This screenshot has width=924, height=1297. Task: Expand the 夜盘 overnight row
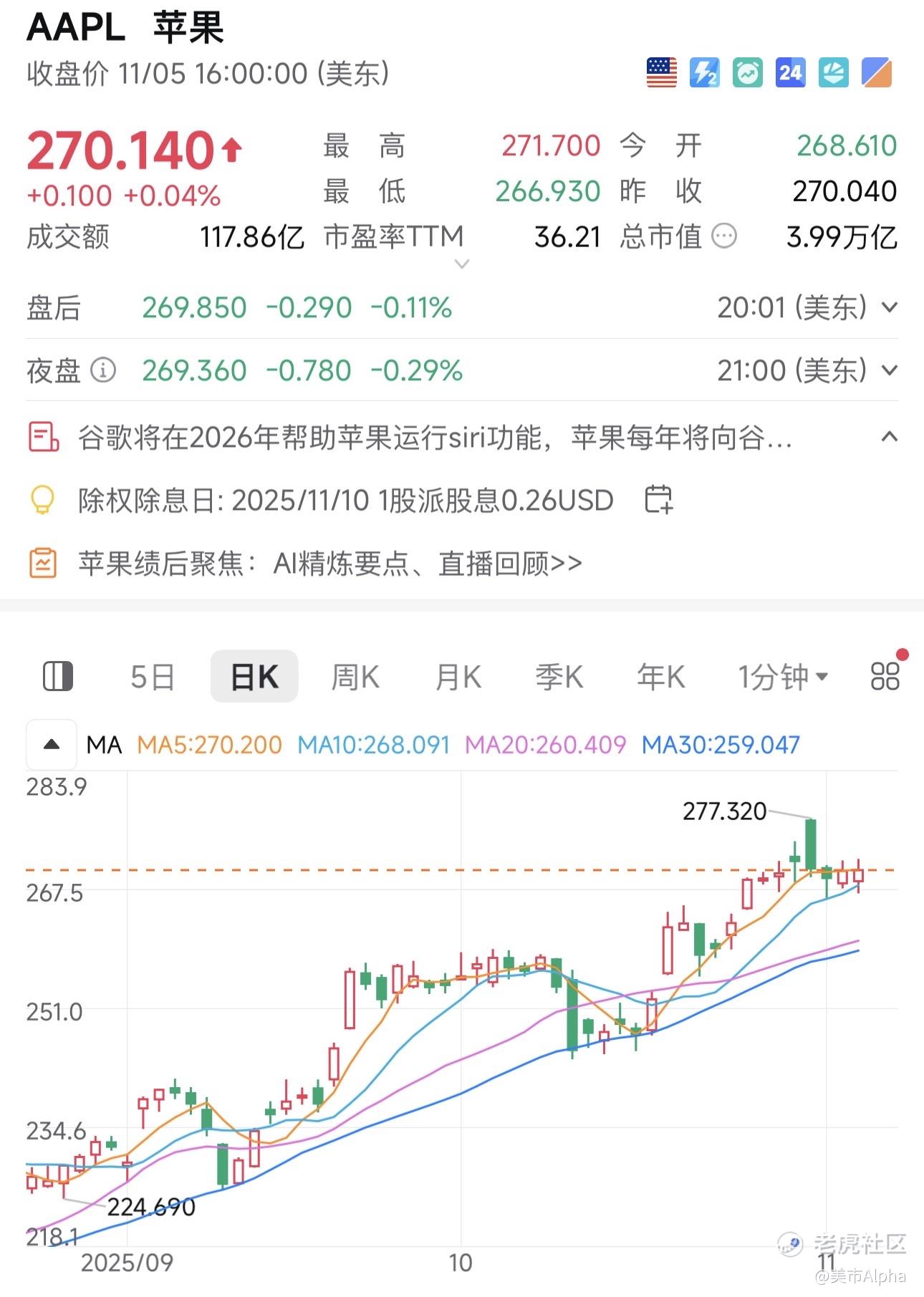(x=890, y=370)
